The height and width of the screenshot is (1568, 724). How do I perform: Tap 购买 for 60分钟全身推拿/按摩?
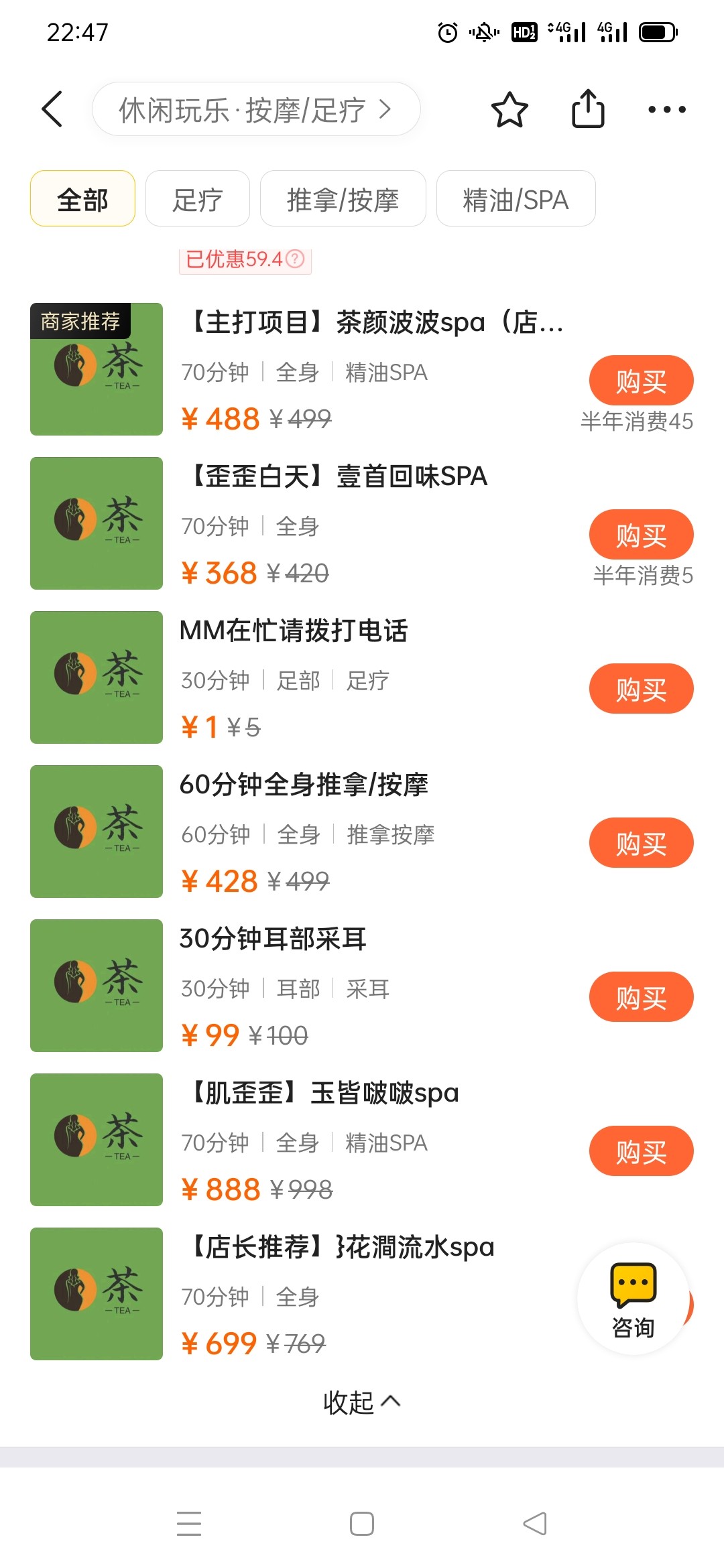641,843
